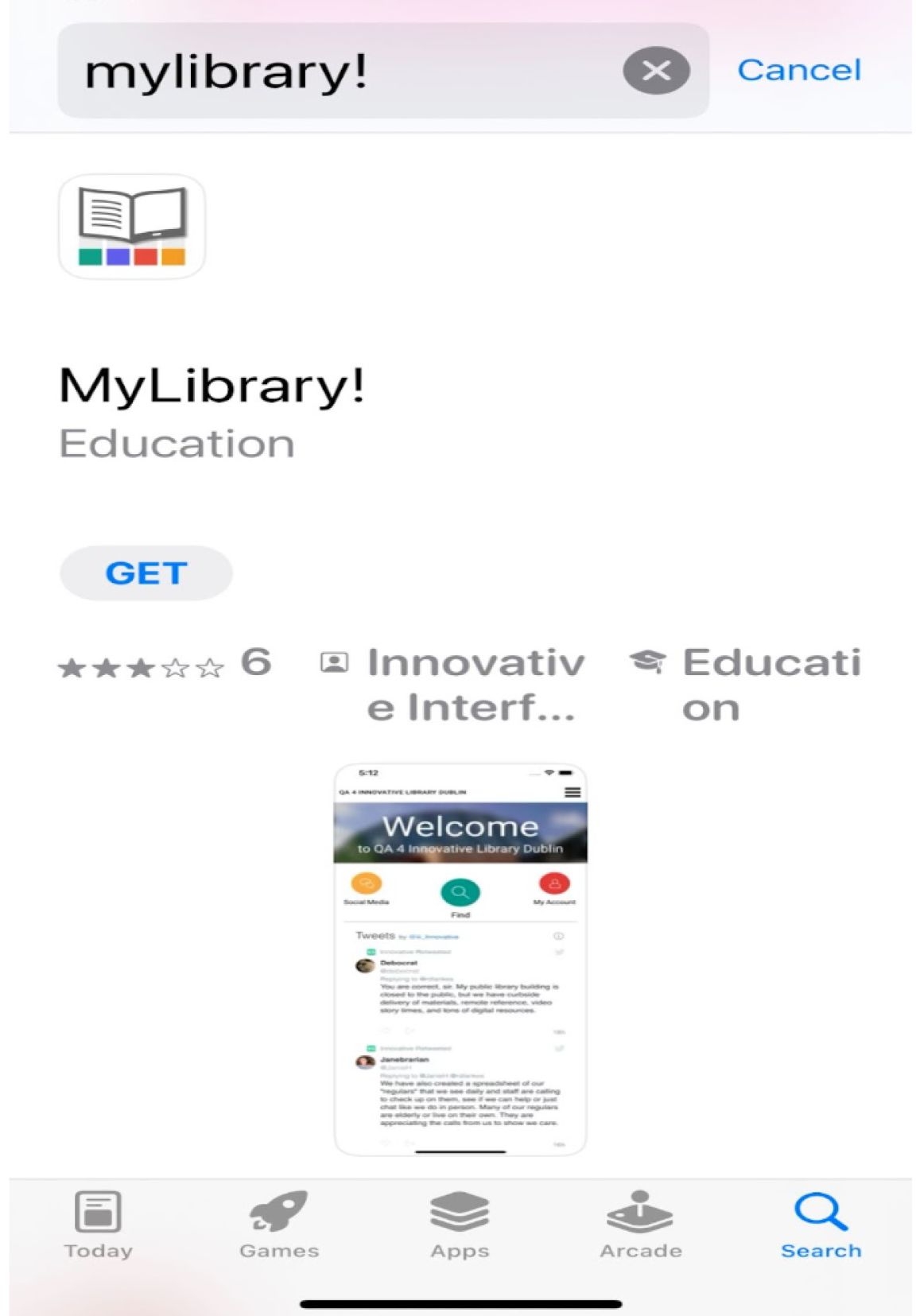Open the Arcade tab
Screen dimensions: 916x1316
(x=641, y=1225)
